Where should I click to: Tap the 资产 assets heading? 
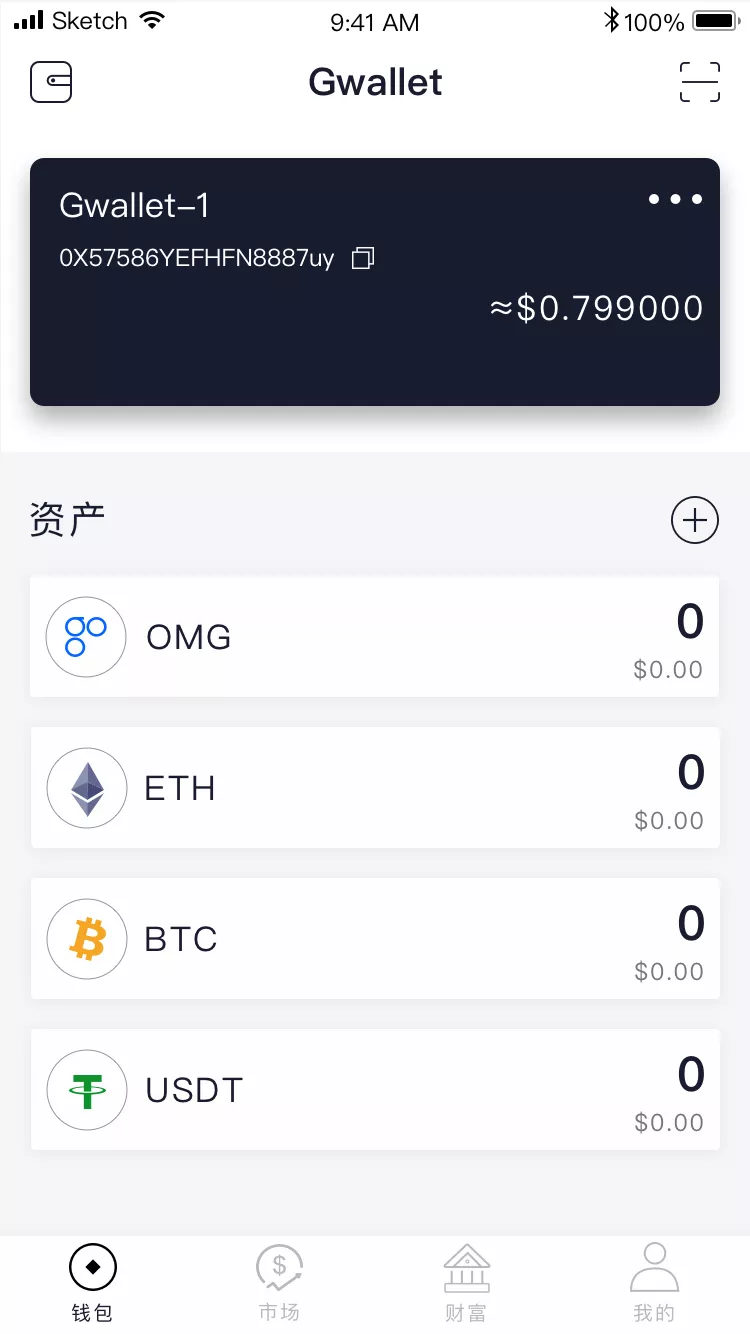pos(67,518)
